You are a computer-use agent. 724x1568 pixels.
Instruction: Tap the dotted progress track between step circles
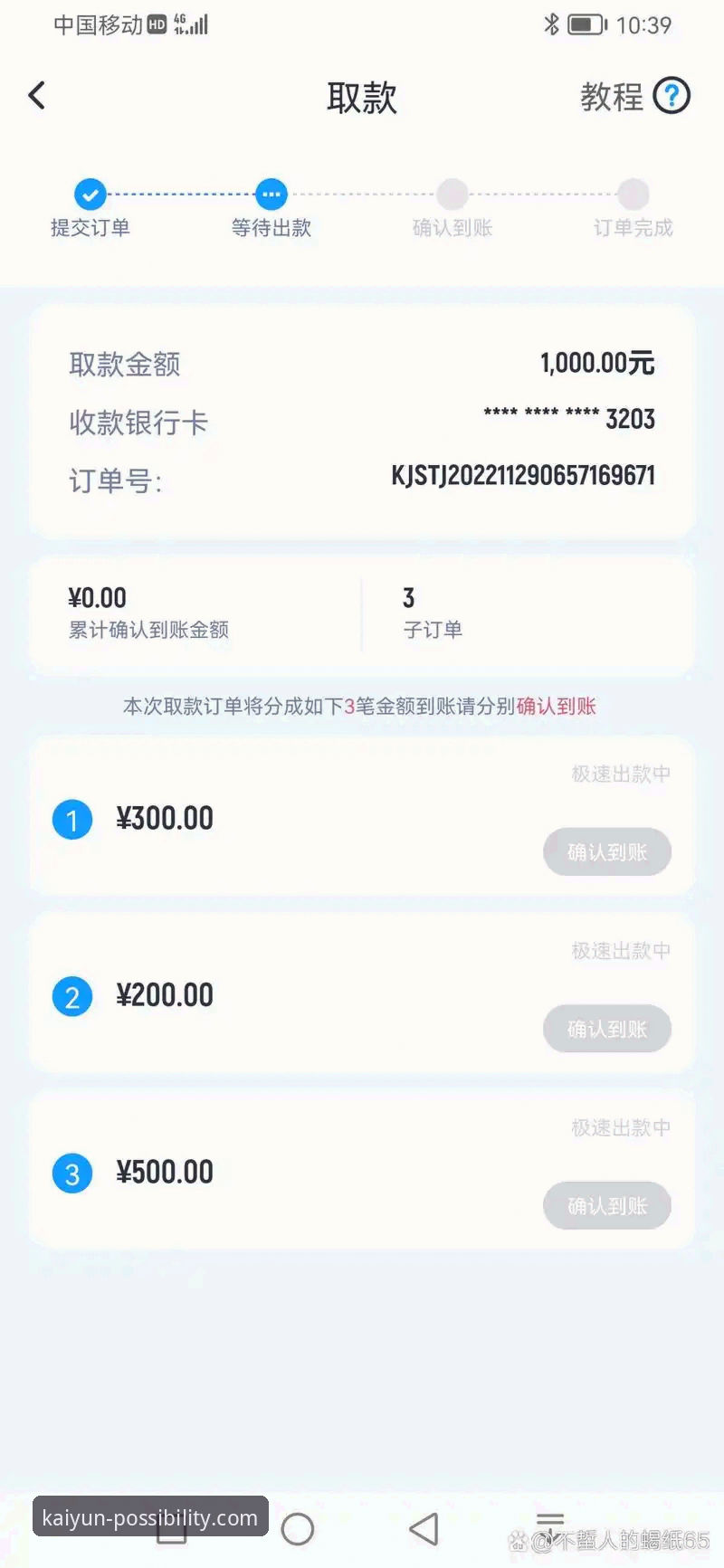[x=180, y=193]
